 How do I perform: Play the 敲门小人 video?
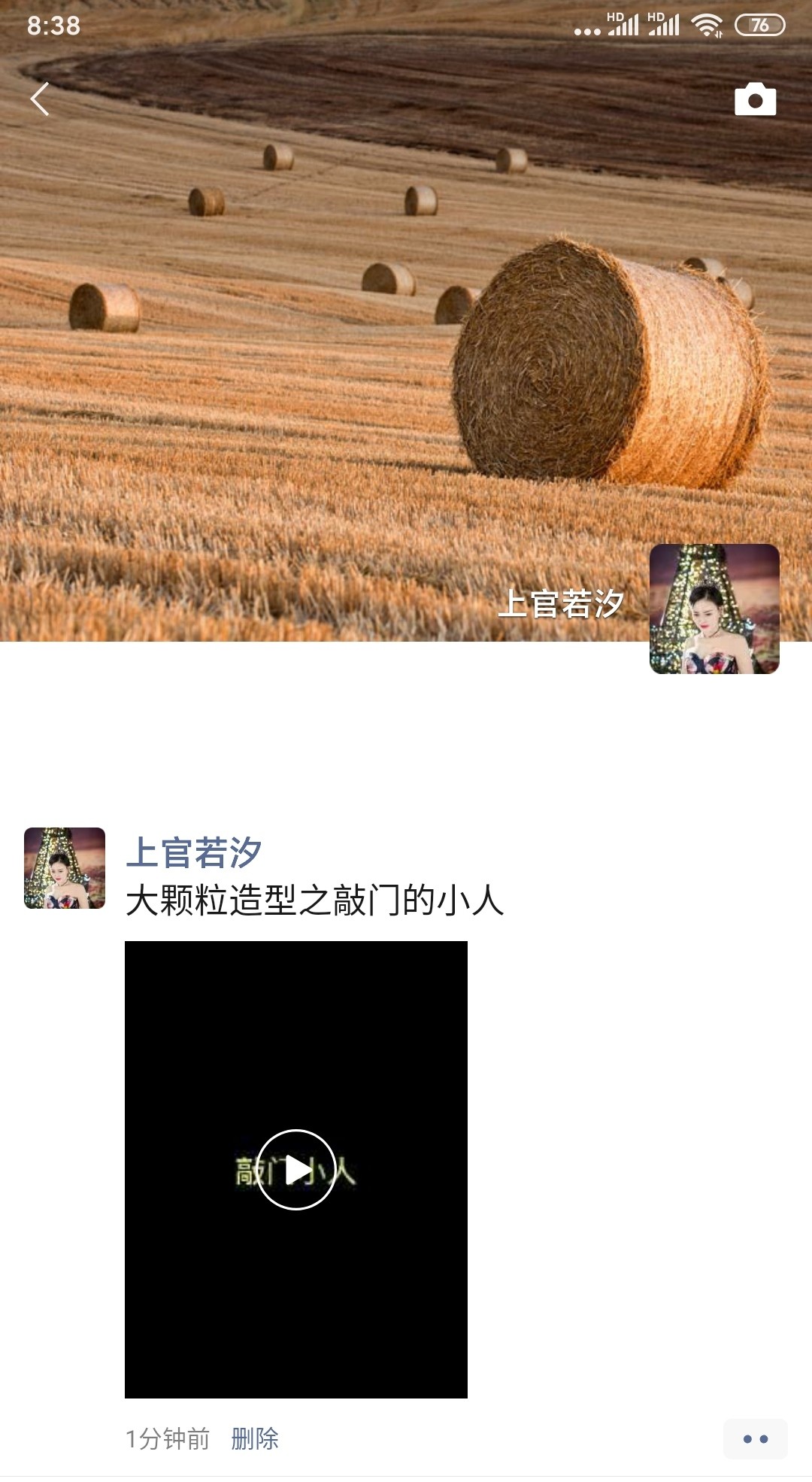pyautogui.click(x=296, y=1170)
